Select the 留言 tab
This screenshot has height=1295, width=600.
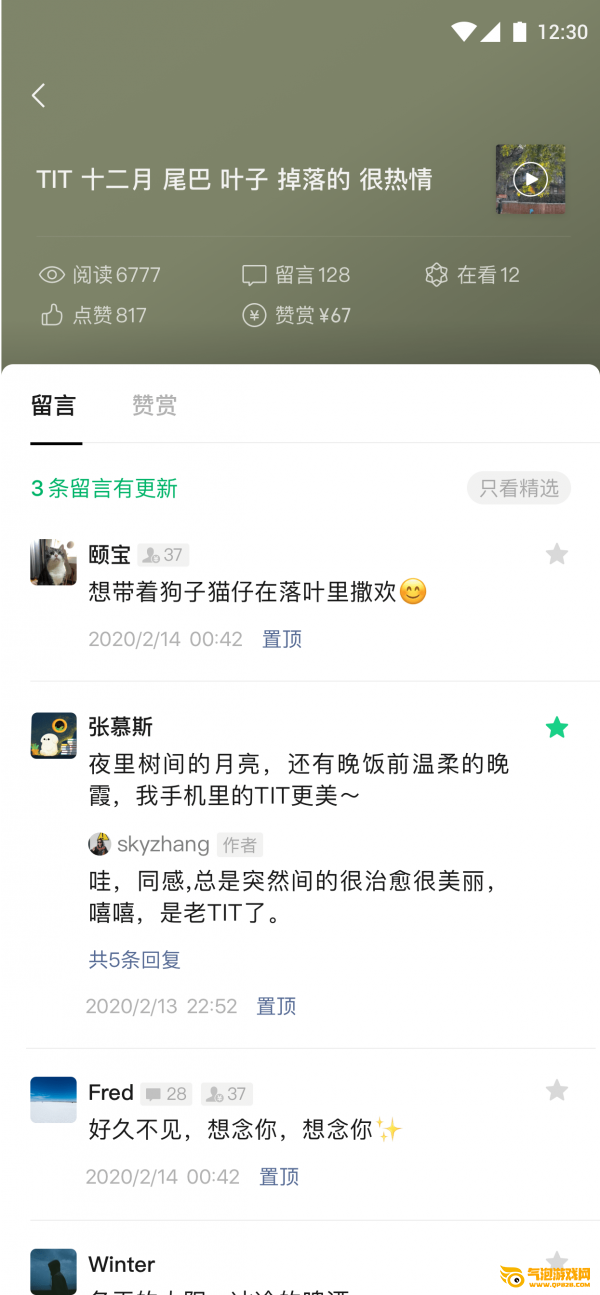53,405
